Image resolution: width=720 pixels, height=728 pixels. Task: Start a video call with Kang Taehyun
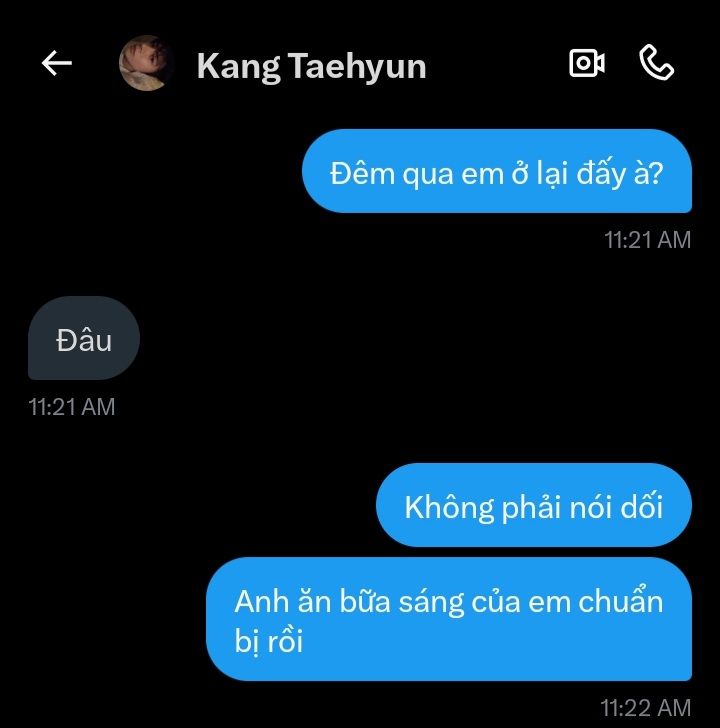pos(587,64)
